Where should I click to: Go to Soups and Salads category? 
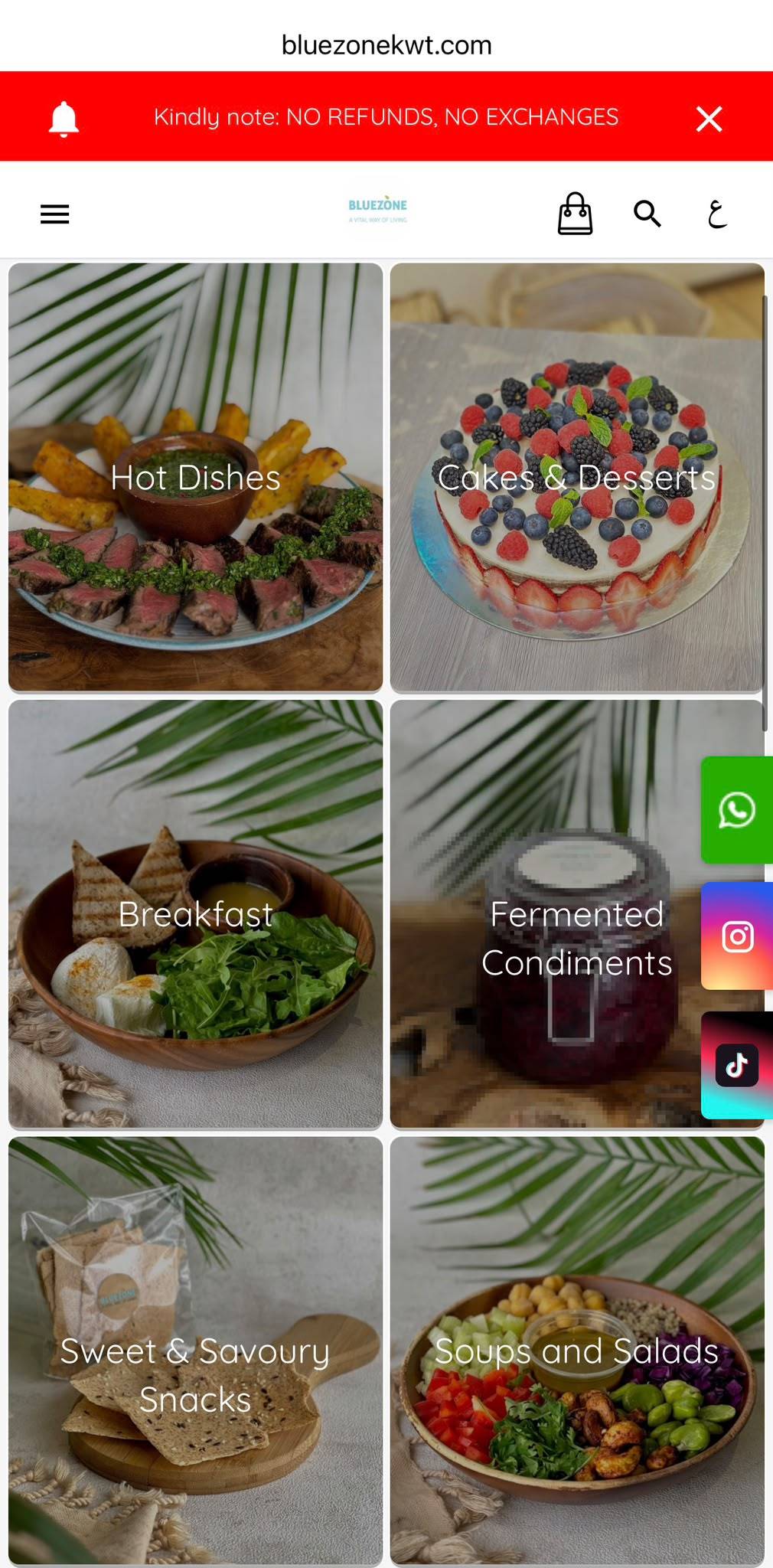(x=577, y=1351)
